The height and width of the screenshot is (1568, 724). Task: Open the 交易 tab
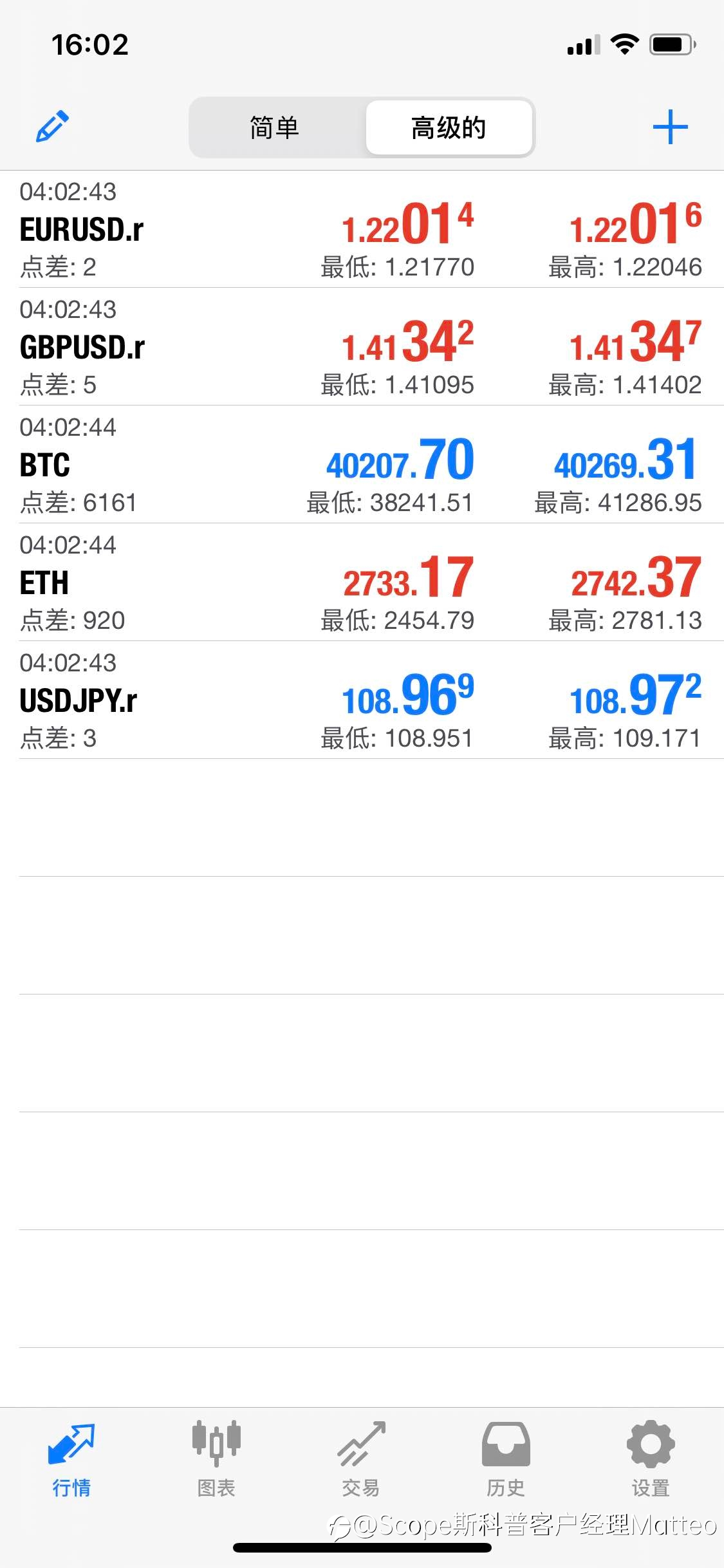click(x=361, y=1459)
